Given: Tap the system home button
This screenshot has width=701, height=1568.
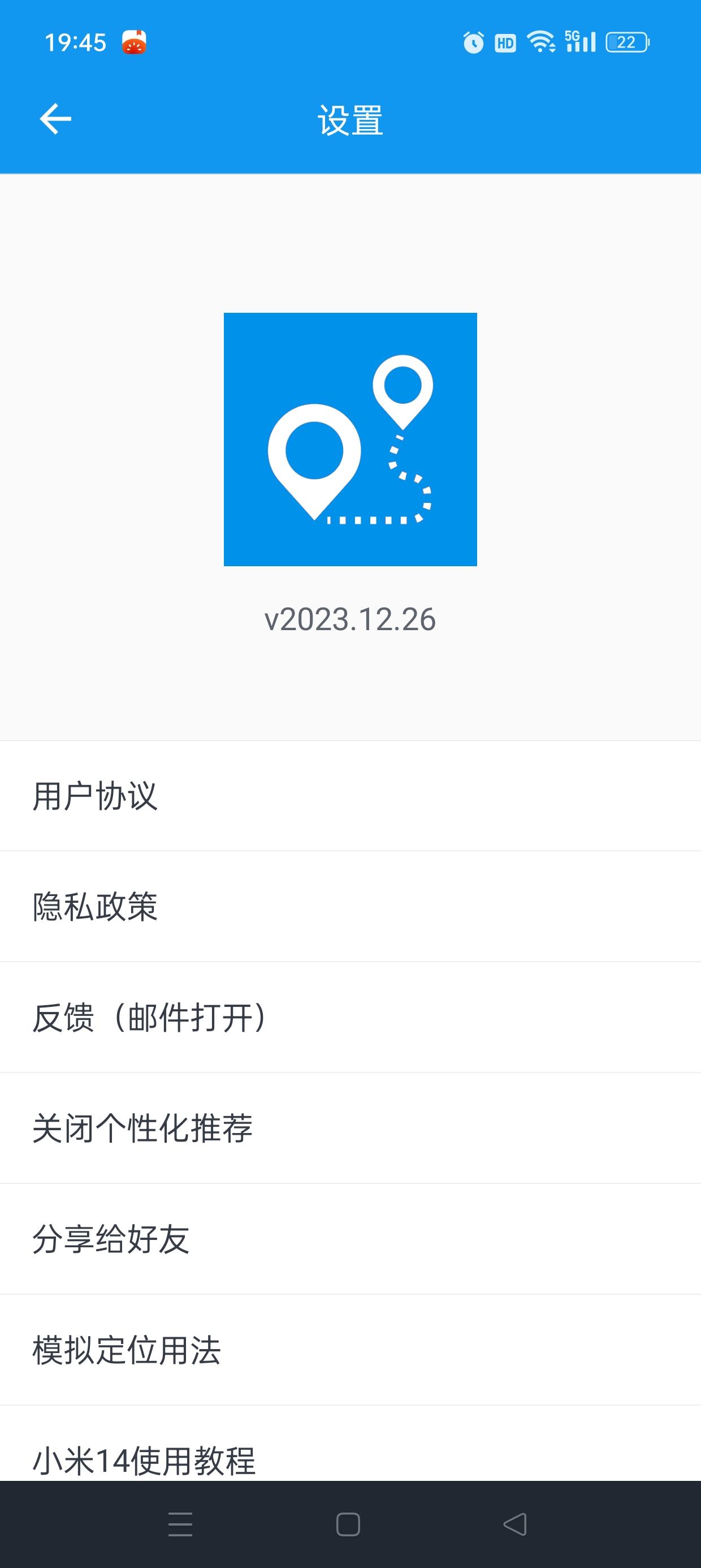Looking at the screenshot, I should 348,1525.
